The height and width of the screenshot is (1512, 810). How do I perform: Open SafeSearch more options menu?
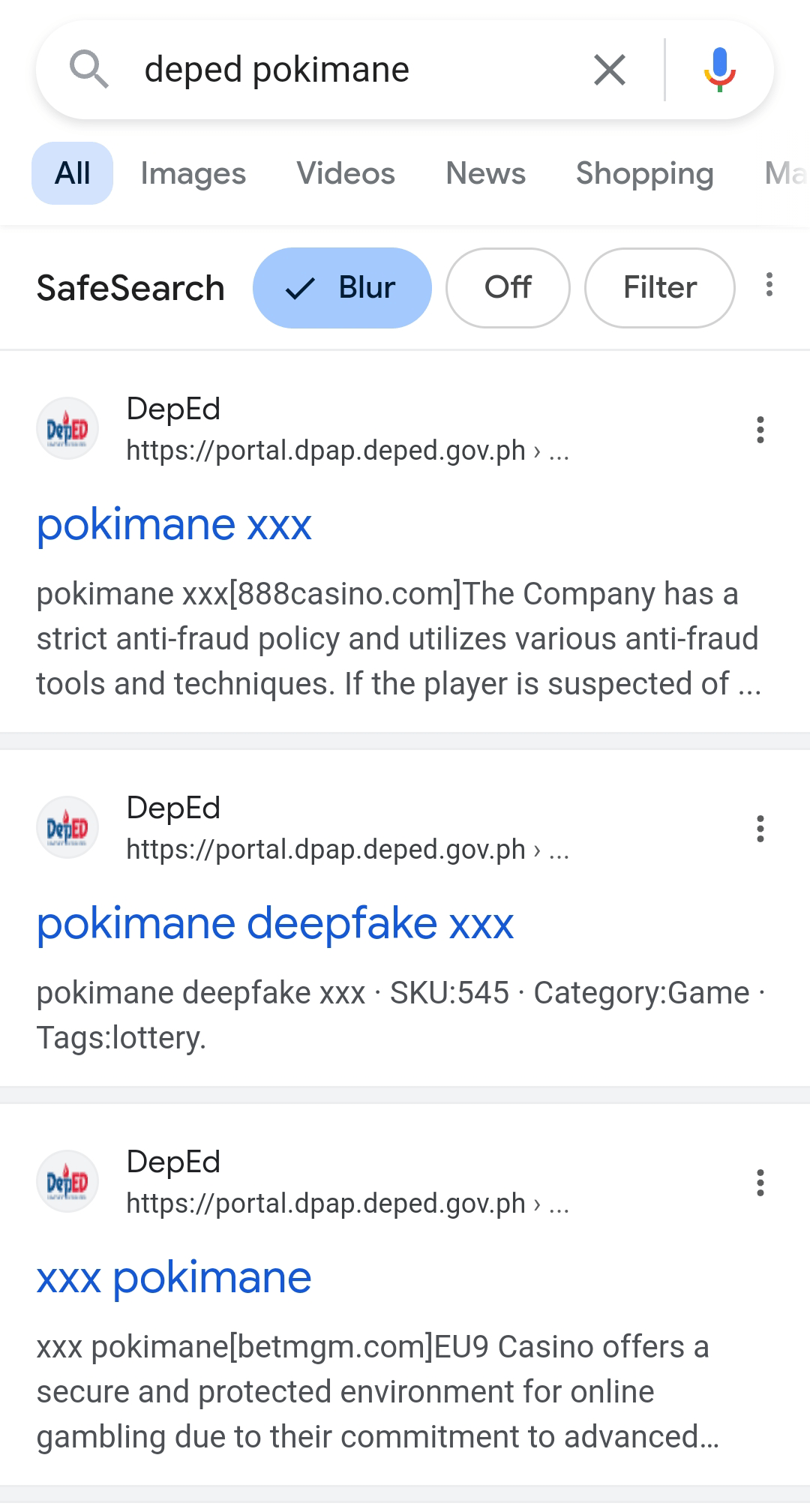[x=769, y=285]
